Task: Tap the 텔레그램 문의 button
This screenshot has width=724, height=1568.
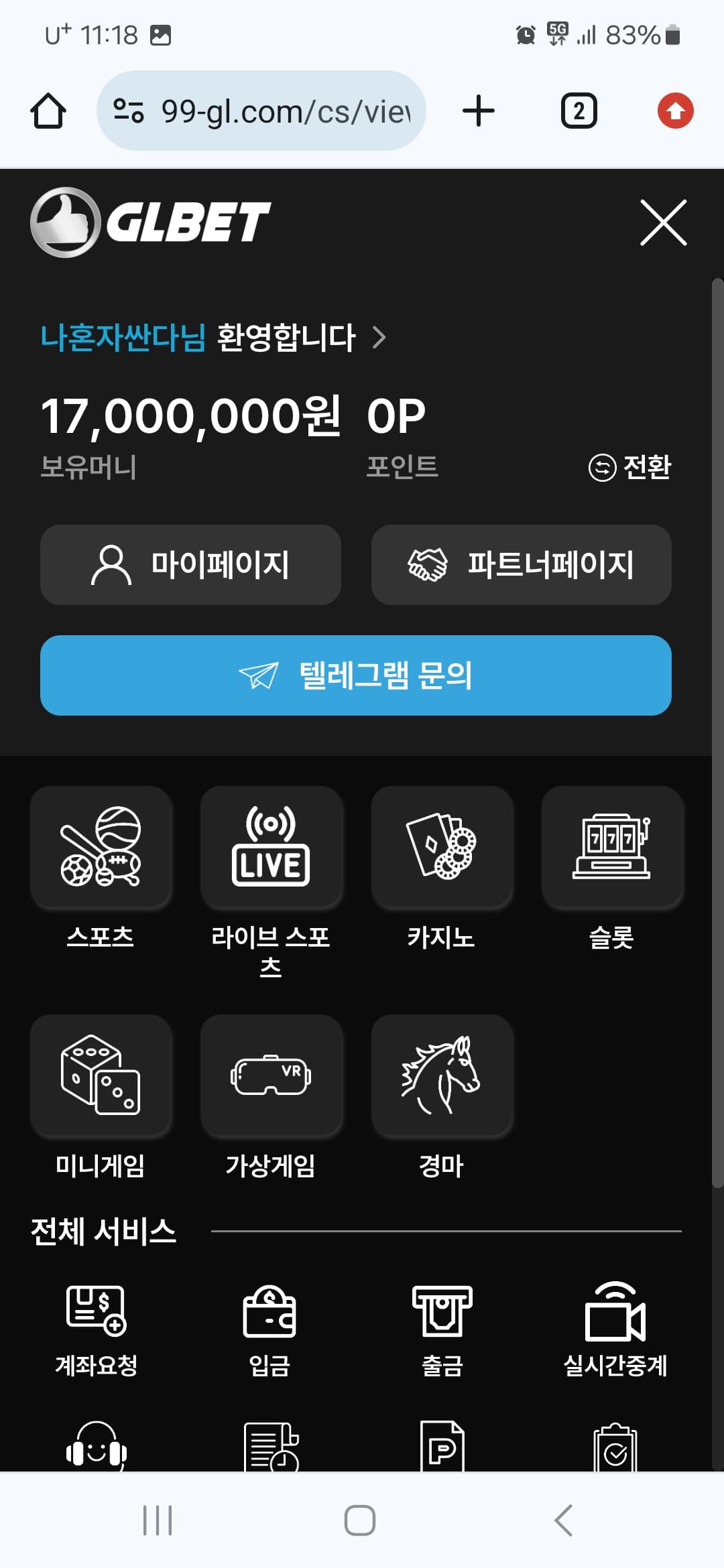Action: pyautogui.click(x=355, y=675)
